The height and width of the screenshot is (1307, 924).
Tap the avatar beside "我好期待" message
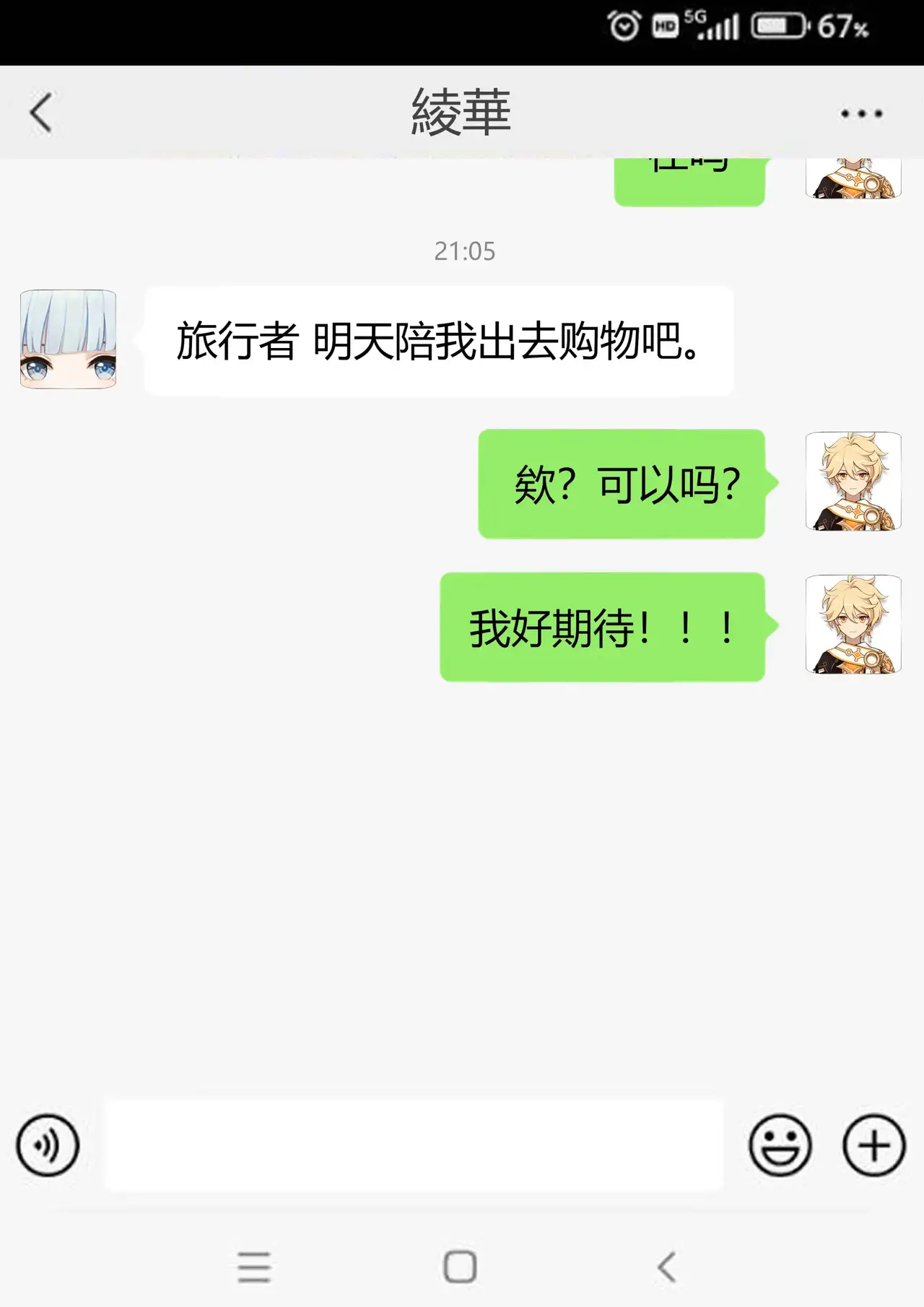853,625
